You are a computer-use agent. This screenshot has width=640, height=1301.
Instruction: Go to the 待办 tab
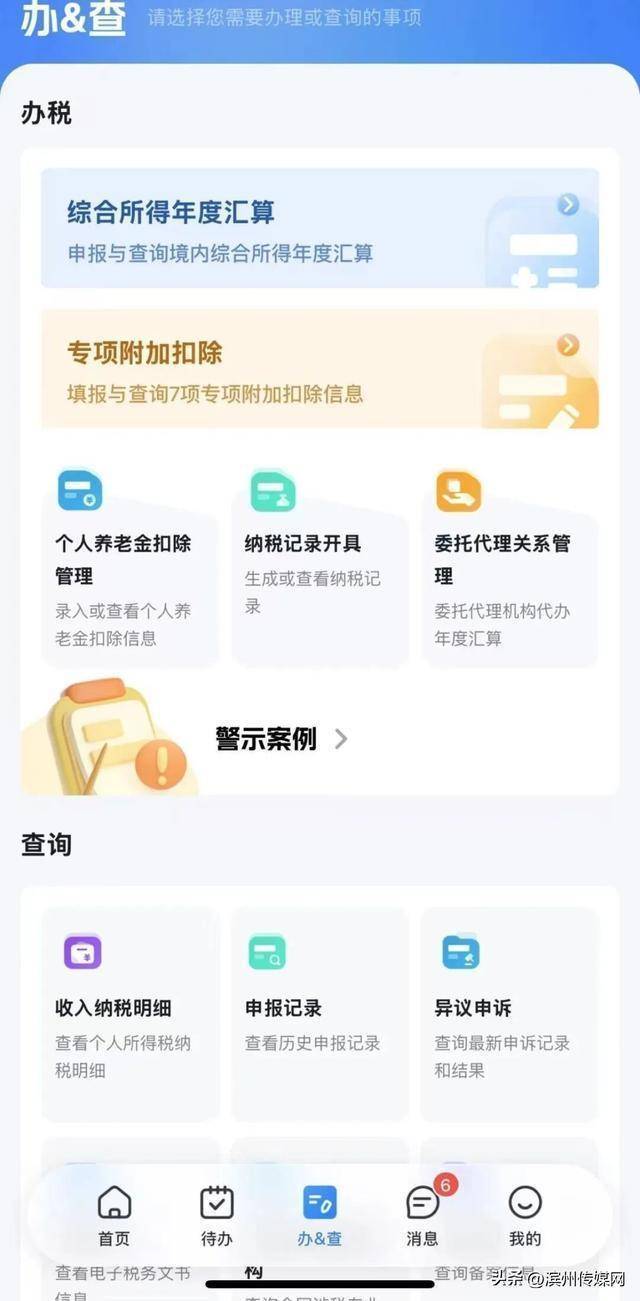coord(217,1216)
